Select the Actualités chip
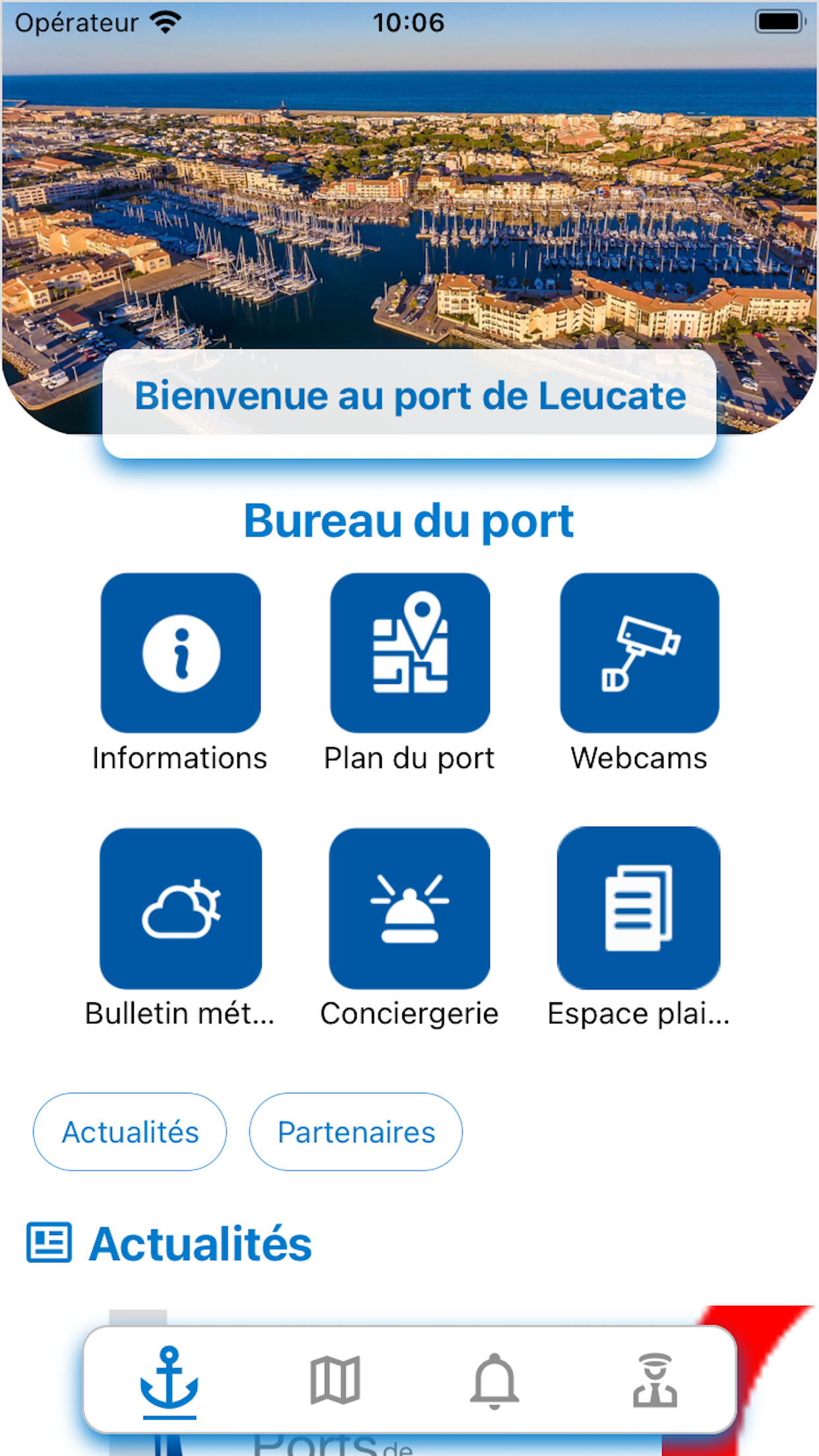The height and width of the screenshot is (1456, 819). pyautogui.click(x=130, y=1132)
